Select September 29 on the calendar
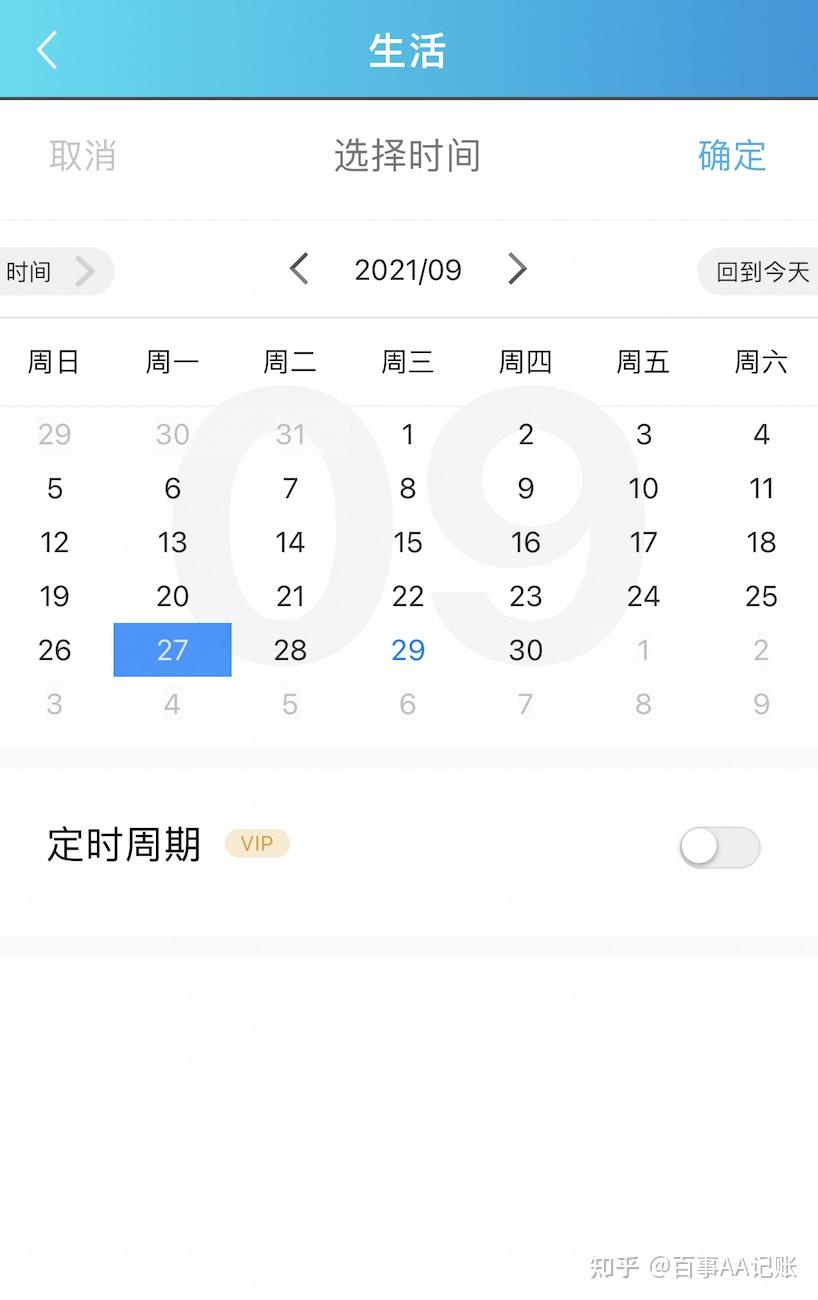Screen dimensions: 818x1300 pyautogui.click(x=408, y=650)
